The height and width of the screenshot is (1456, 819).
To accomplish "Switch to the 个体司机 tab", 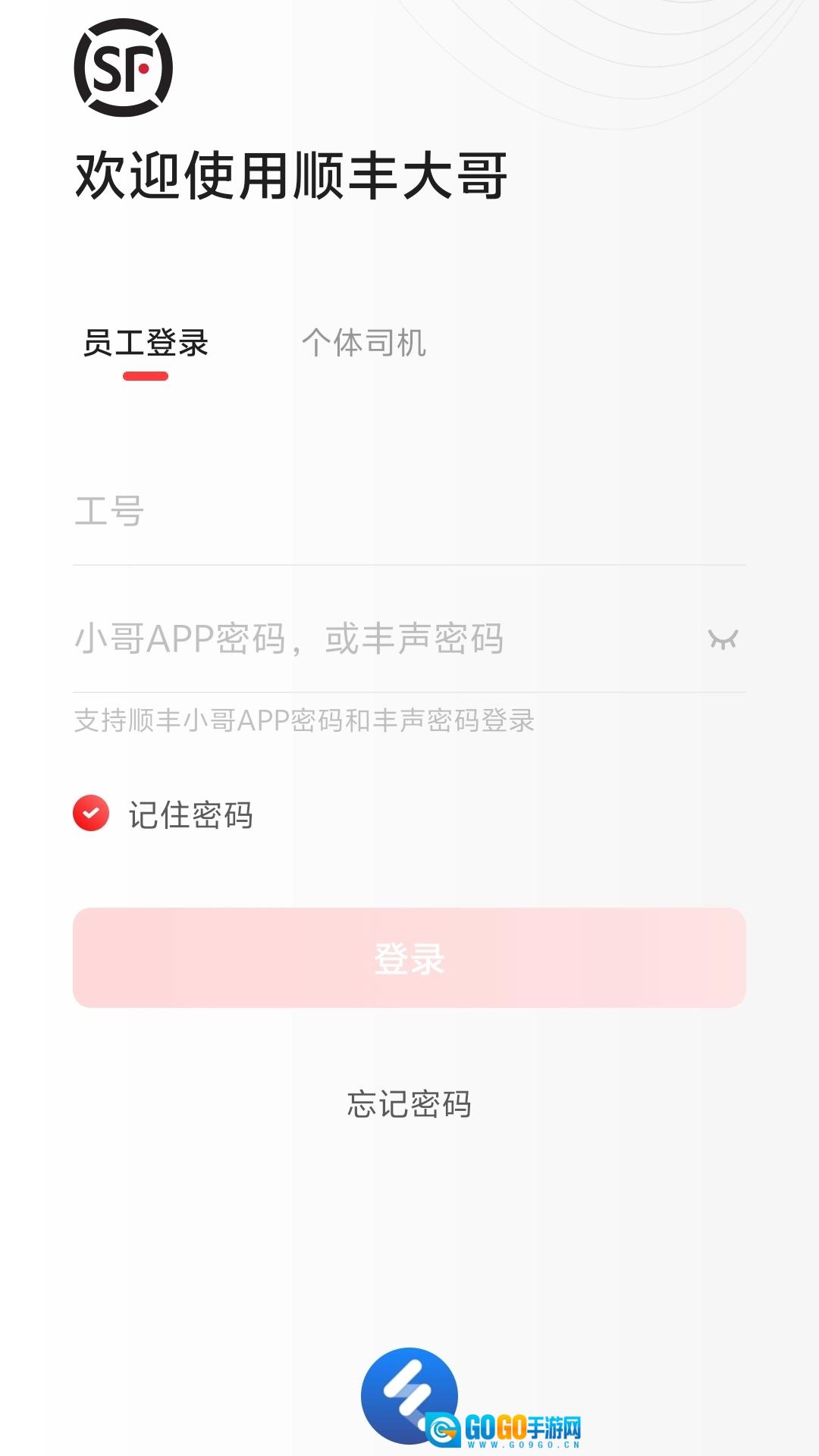I will click(x=364, y=343).
